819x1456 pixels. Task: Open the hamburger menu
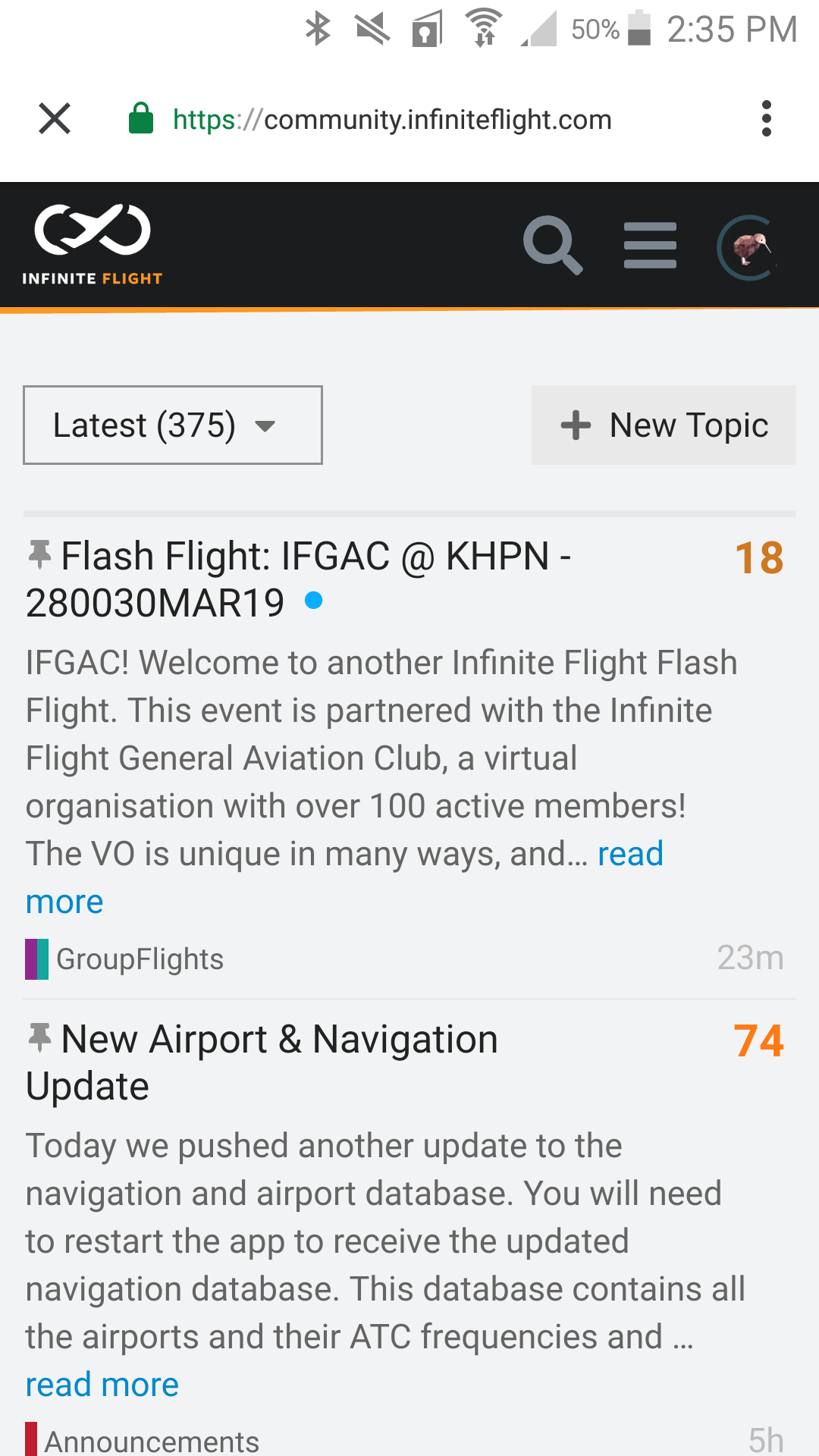pos(650,245)
